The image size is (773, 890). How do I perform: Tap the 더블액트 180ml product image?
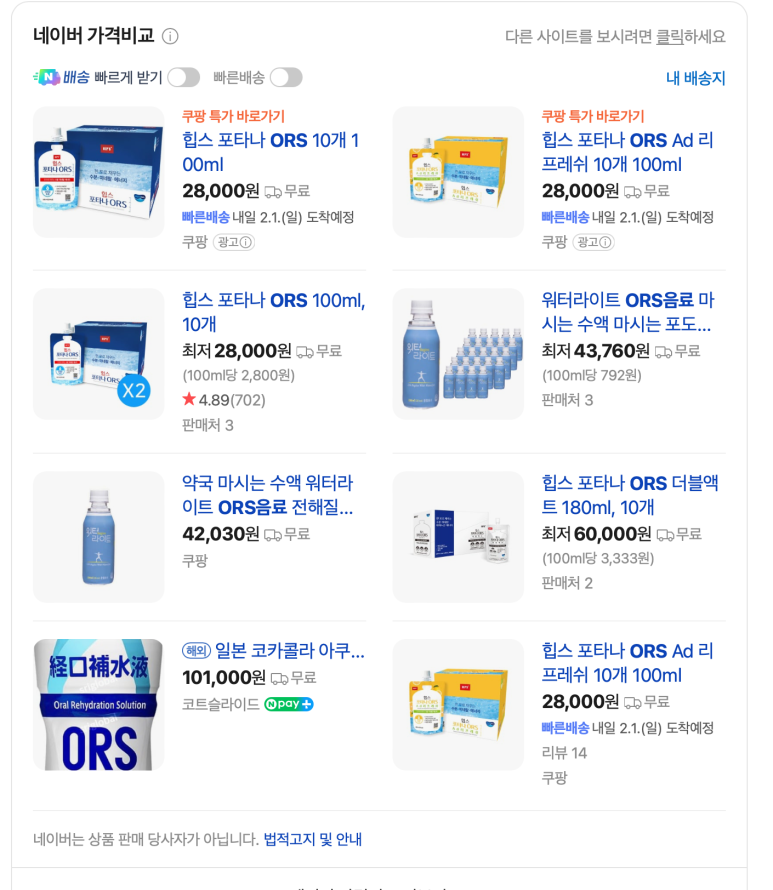(x=458, y=537)
